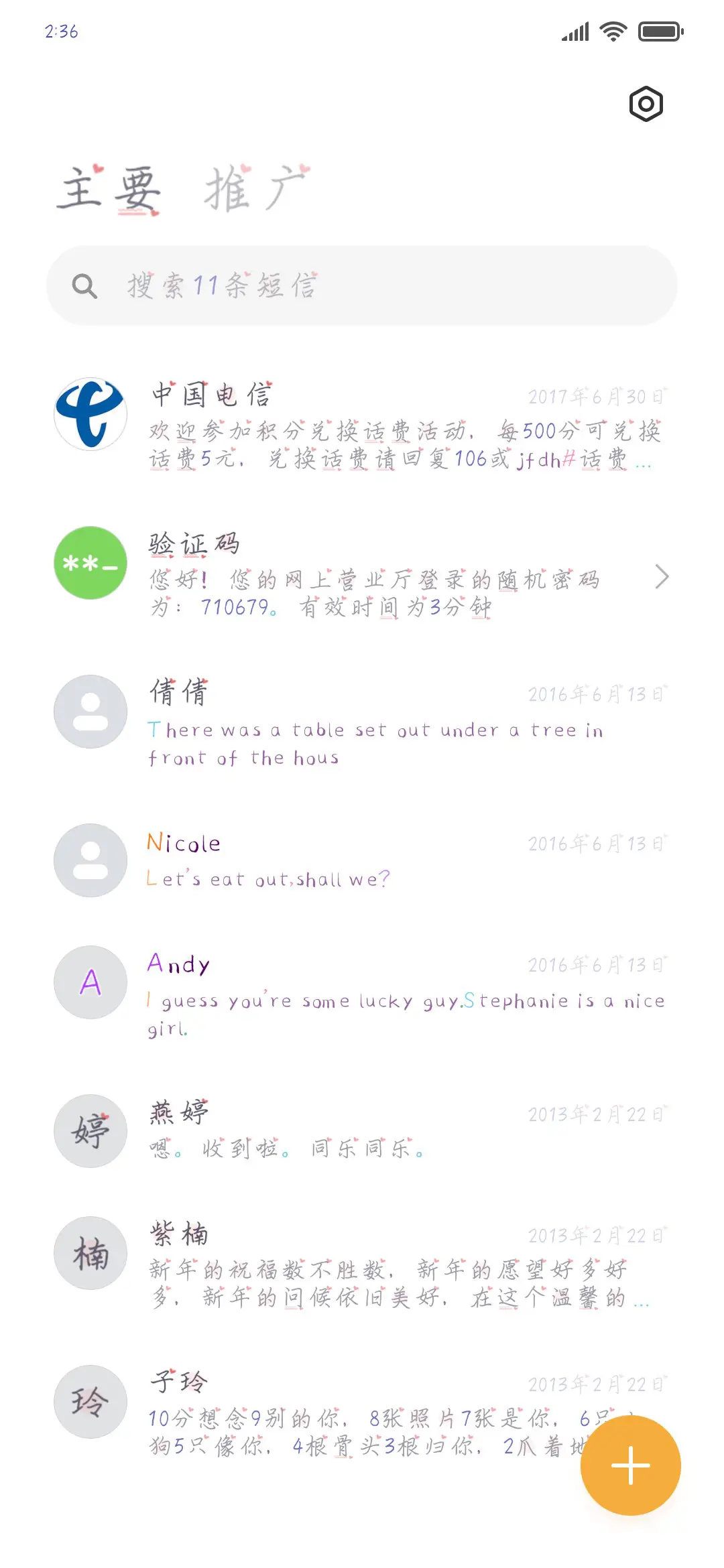The image size is (724, 1568).
Task: Tap Andy's letter avatar
Action: tap(90, 982)
